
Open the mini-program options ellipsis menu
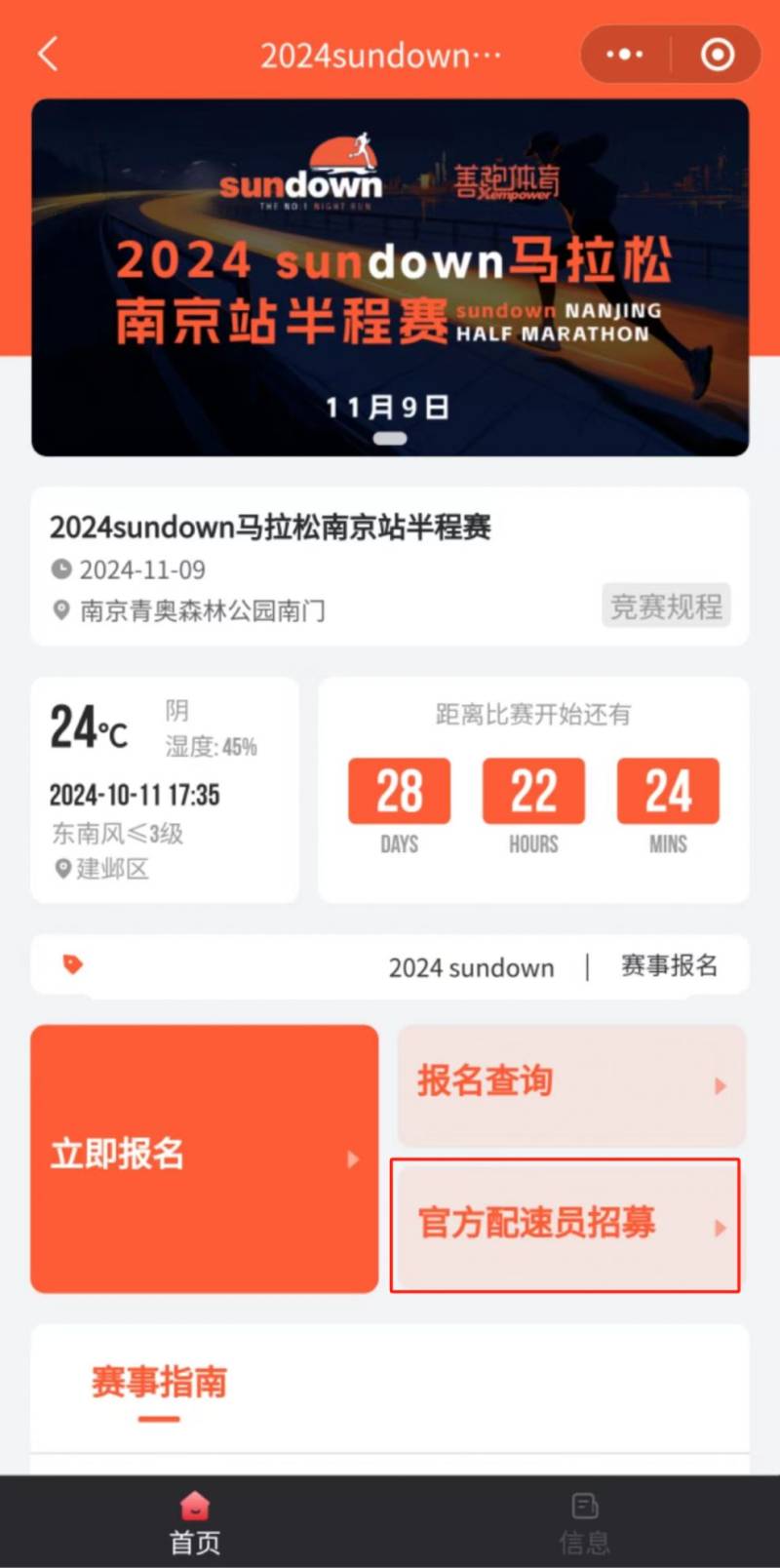point(623,55)
